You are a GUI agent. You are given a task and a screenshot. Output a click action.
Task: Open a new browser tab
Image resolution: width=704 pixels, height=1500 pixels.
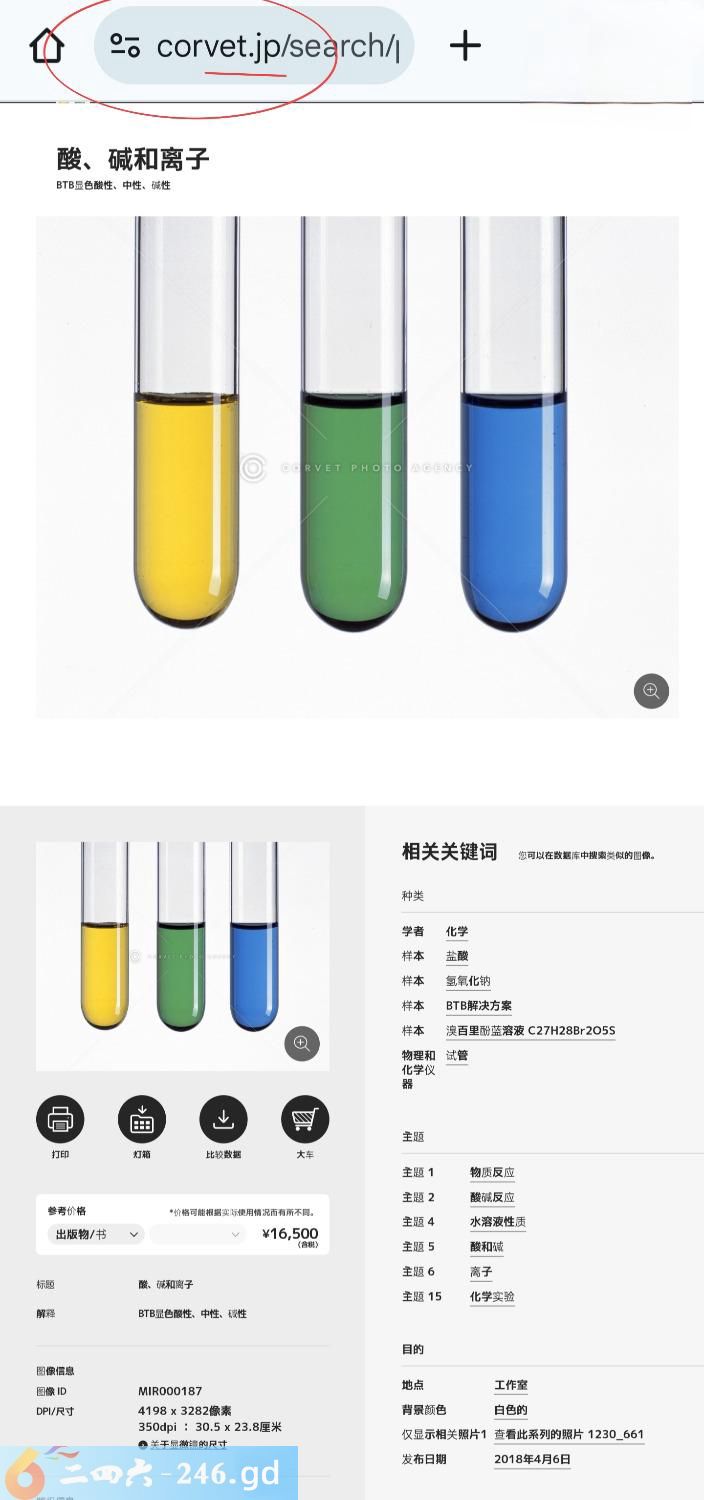click(465, 46)
